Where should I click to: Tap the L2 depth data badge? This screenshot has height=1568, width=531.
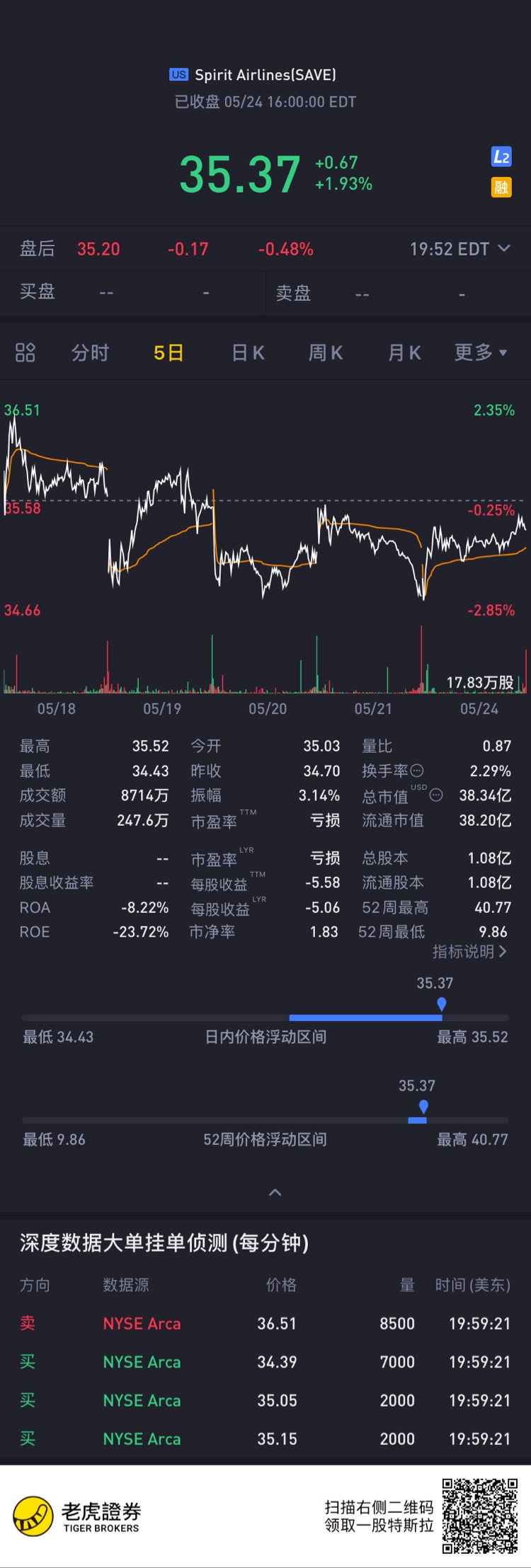501,157
